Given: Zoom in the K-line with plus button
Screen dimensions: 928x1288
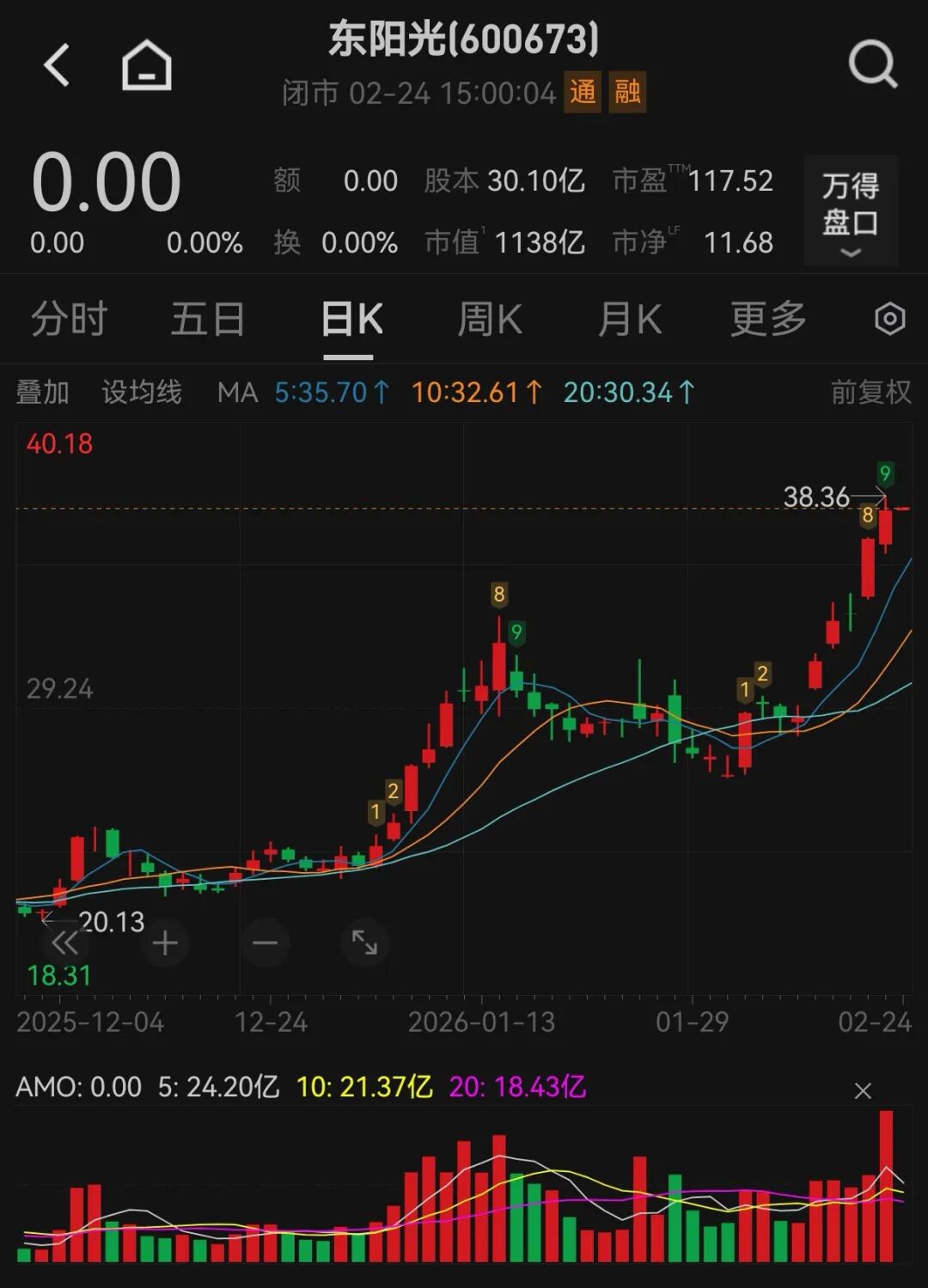Looking at the screenshot, I should (x=165, y=943).
